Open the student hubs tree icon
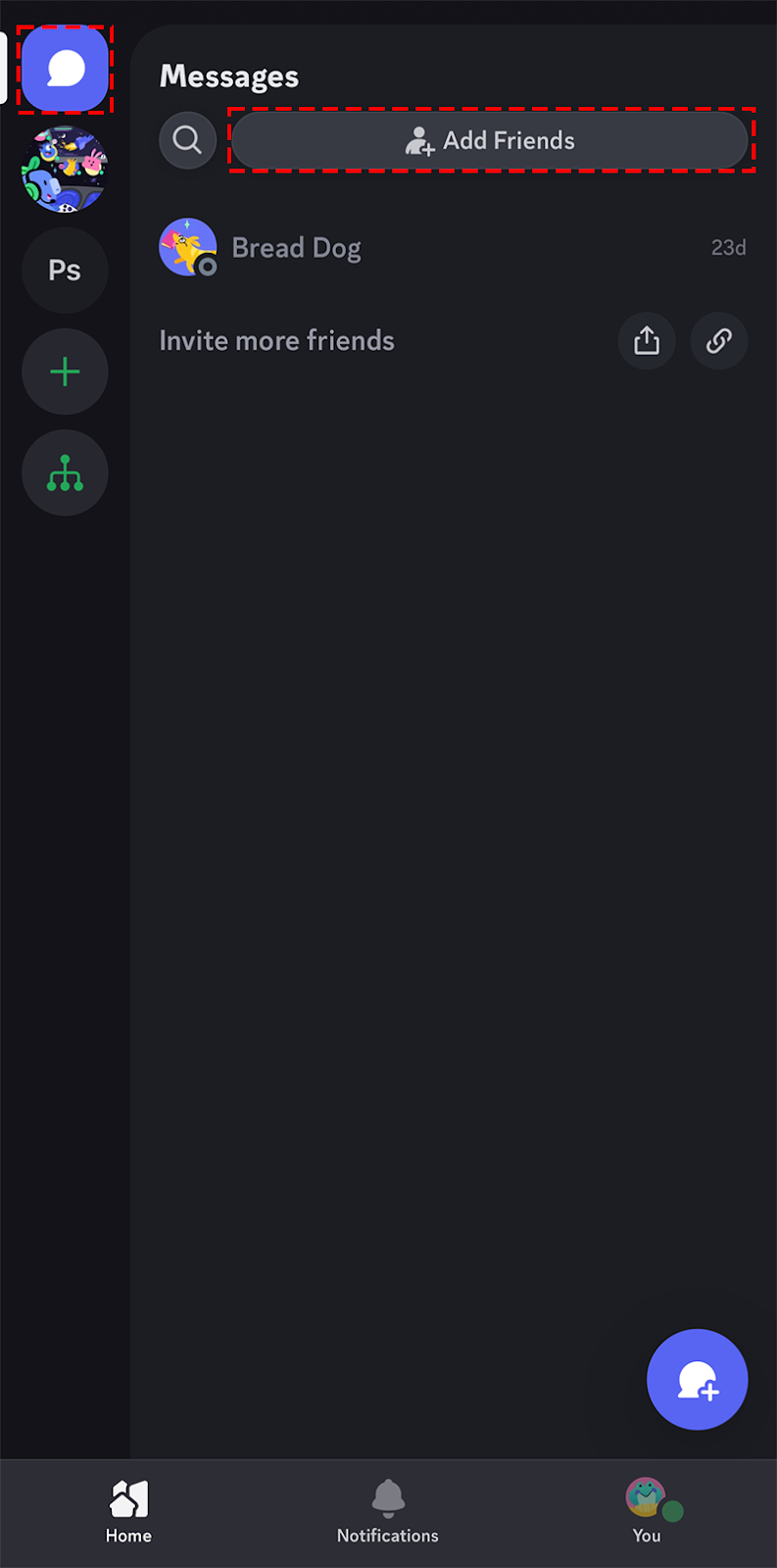This screenshot has width=777, height=1568. (65, 472)
